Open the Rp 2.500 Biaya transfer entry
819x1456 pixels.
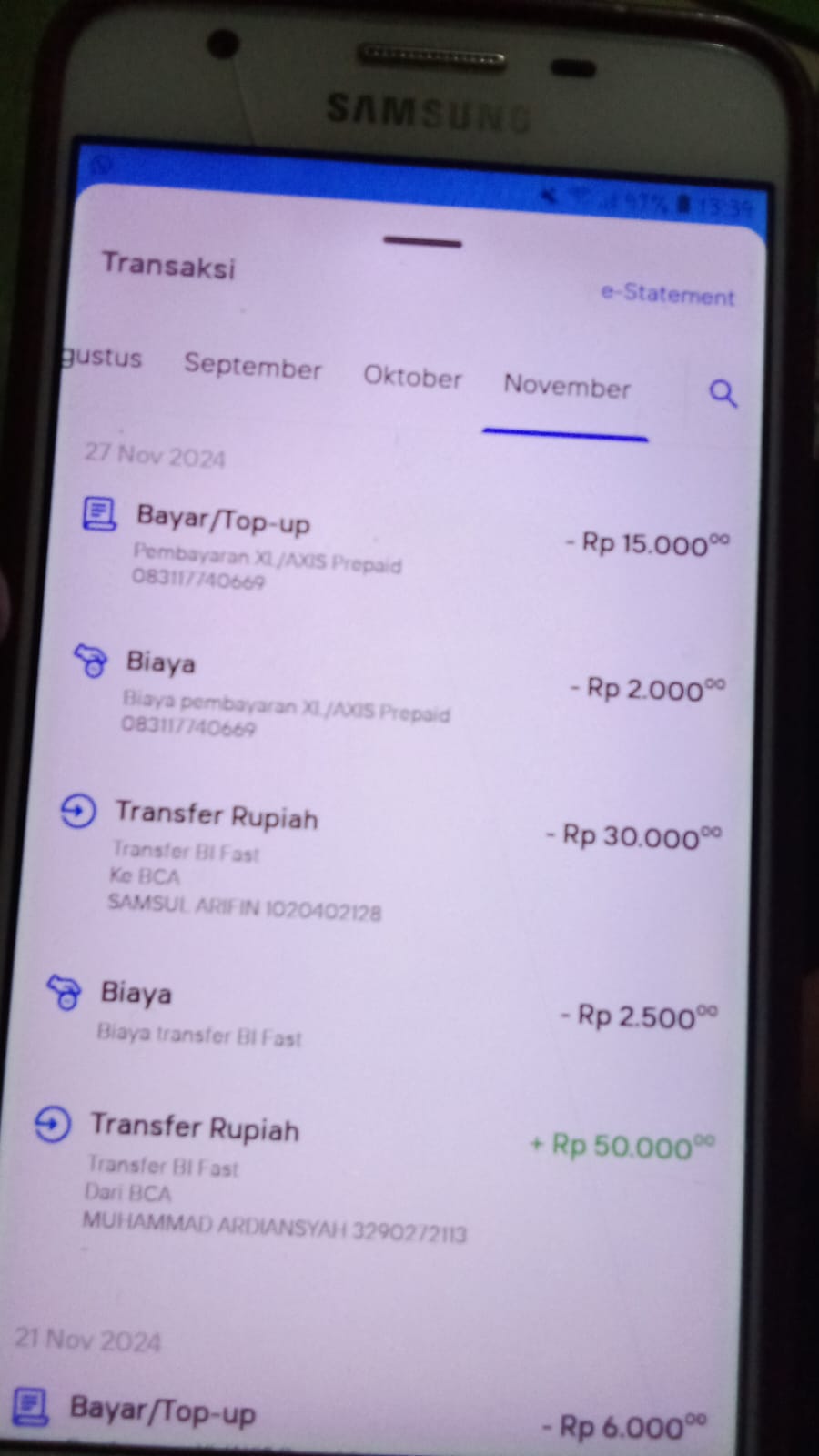coord(382,1012)
